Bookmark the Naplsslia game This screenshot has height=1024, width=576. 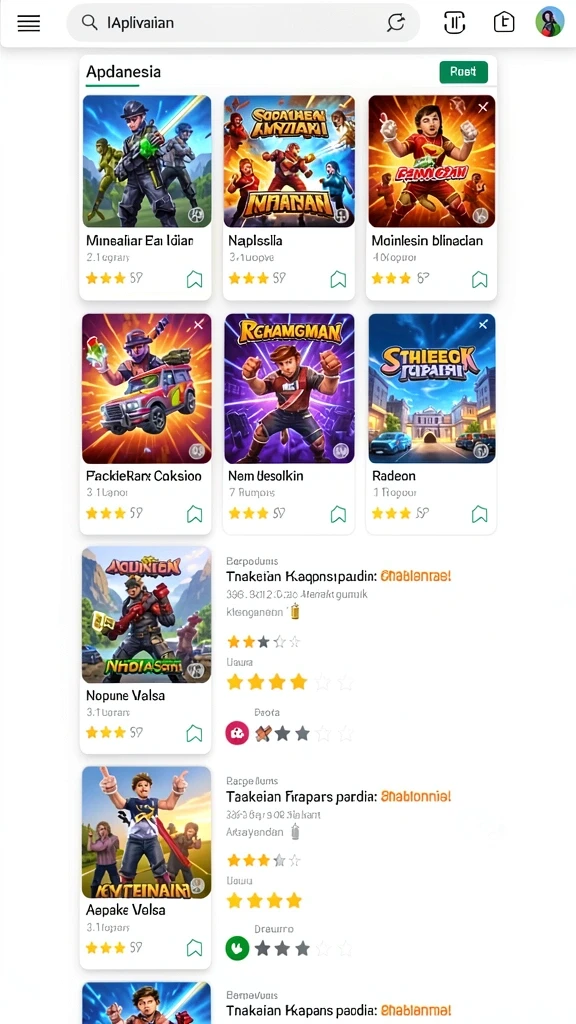click(338, 280)
